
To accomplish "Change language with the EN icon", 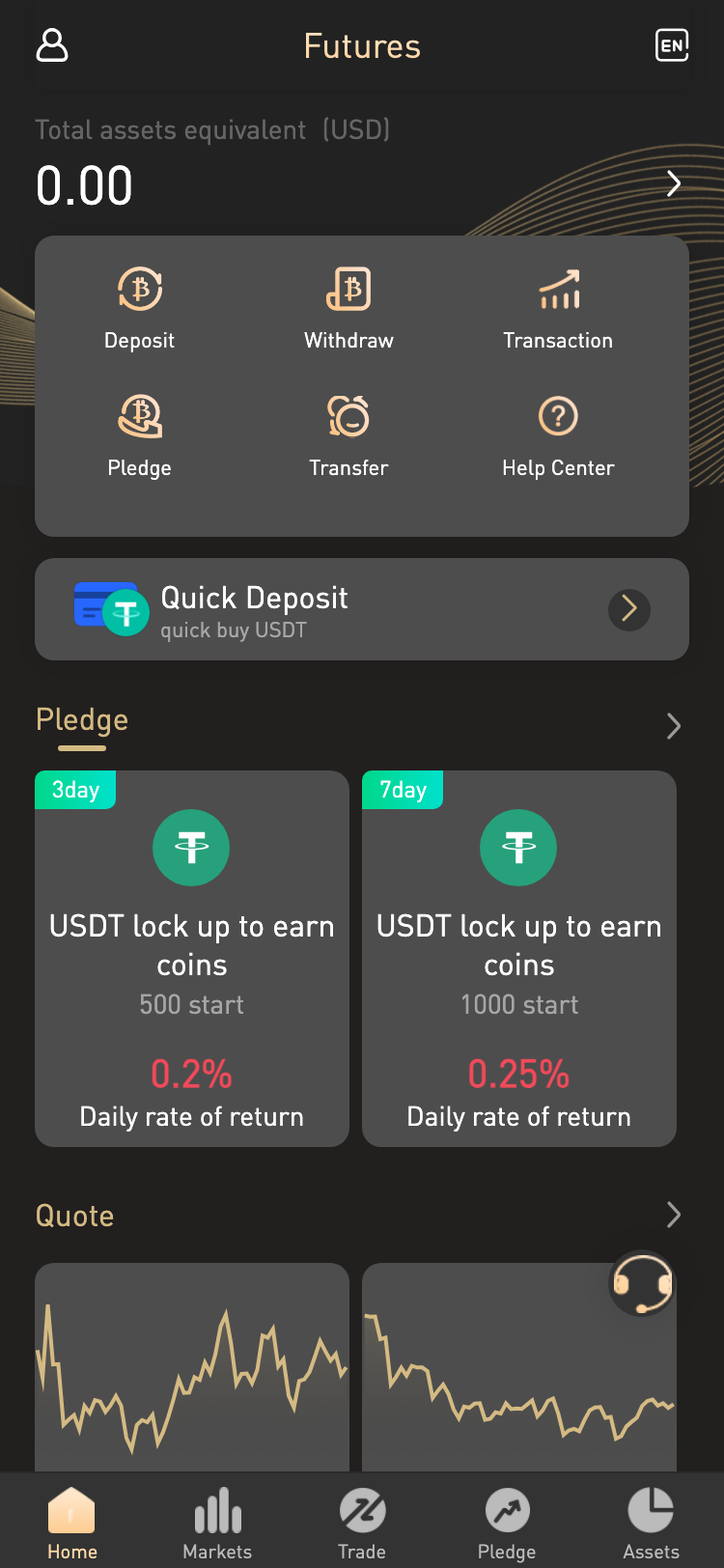I will [x=672, y=45].
